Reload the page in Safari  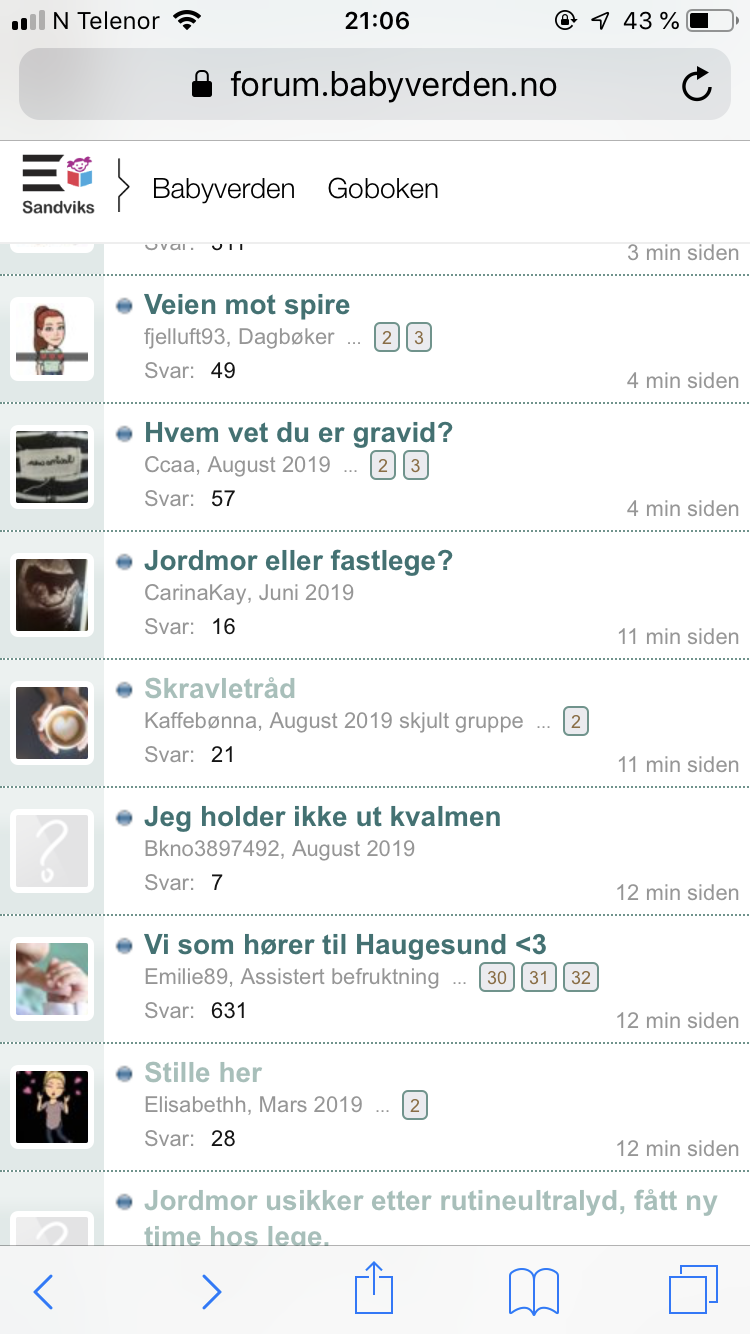[696, 85]
